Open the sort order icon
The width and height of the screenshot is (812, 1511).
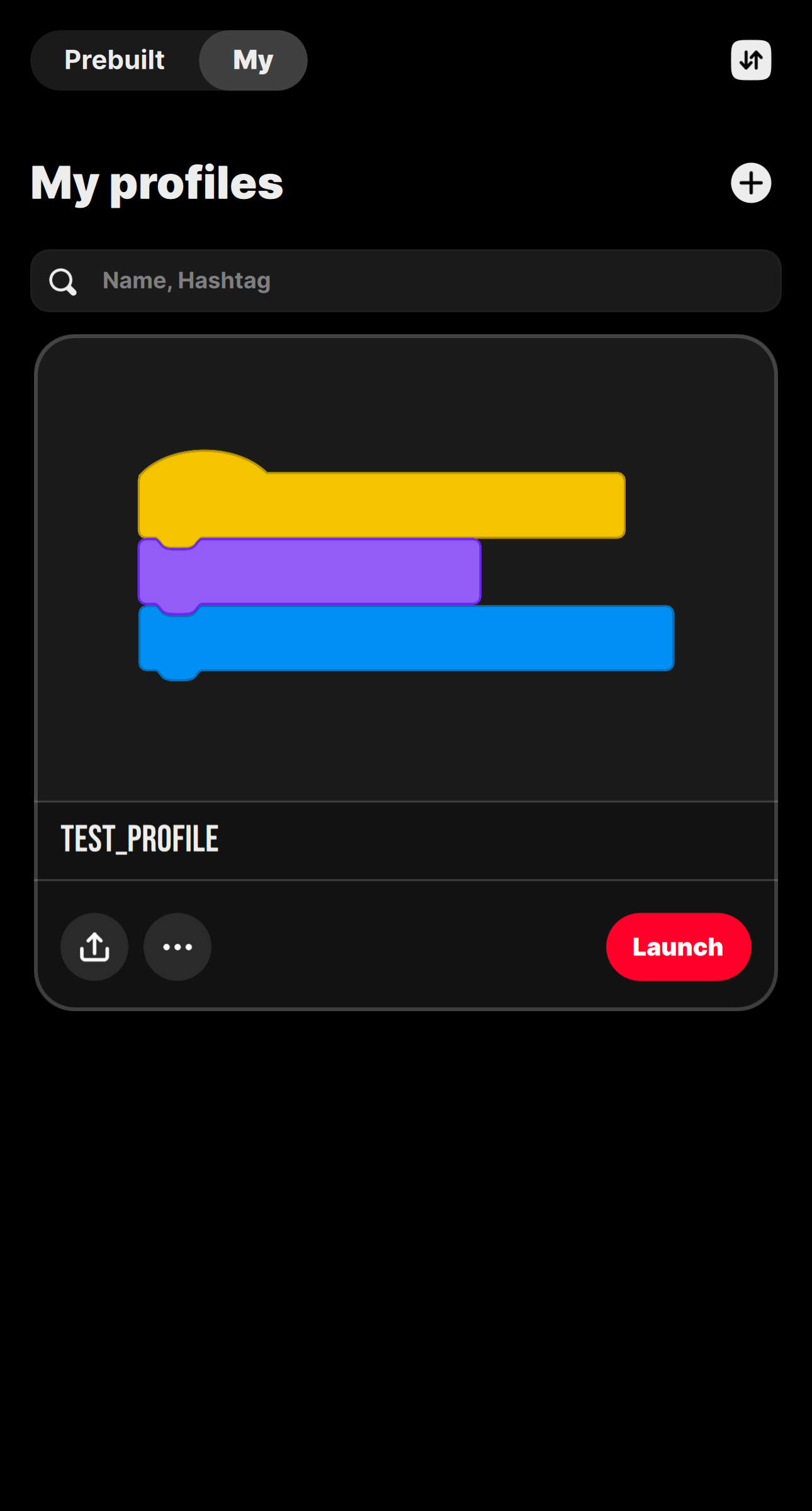pos(750,60)
